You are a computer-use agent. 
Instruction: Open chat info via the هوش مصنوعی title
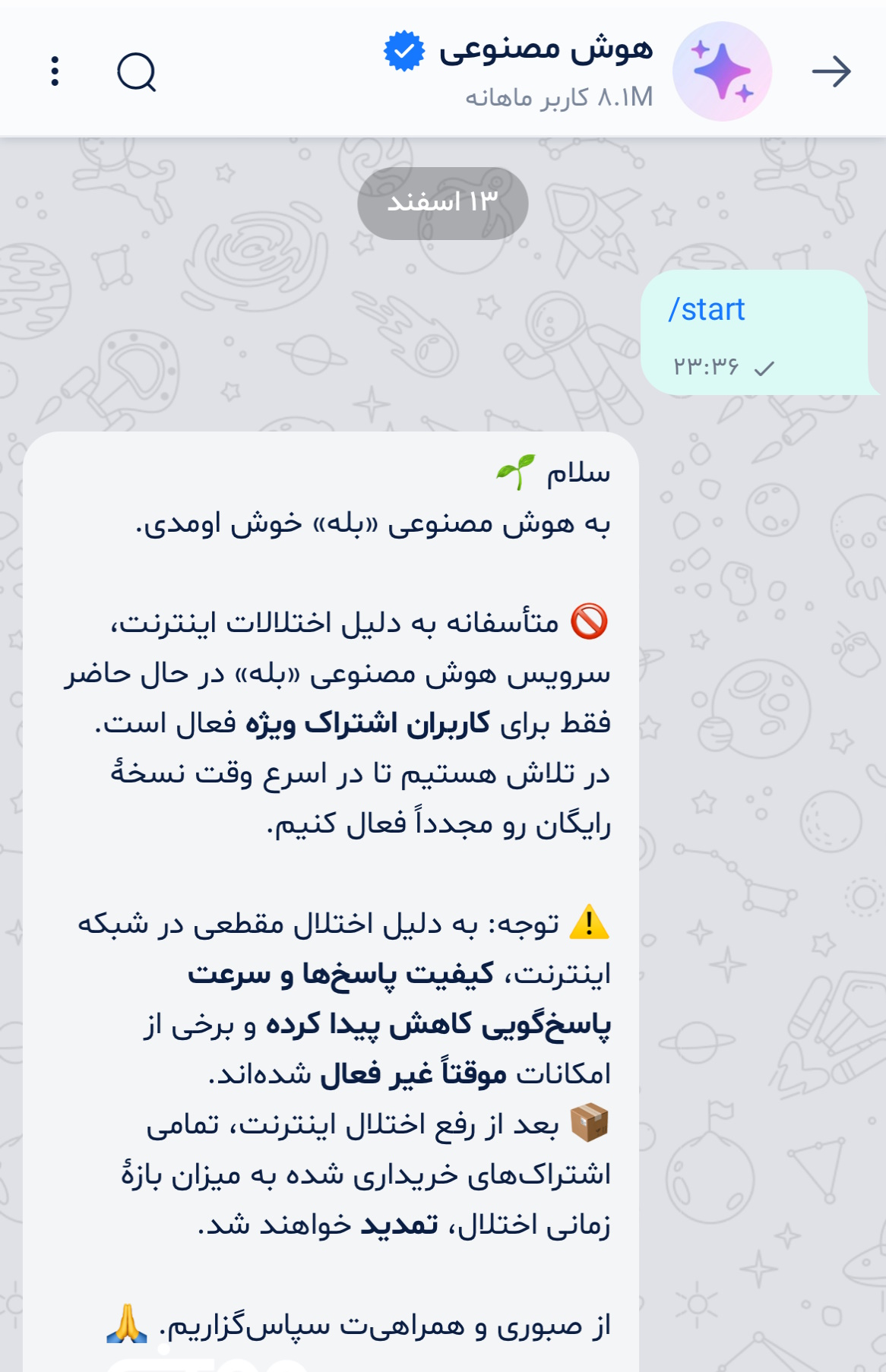[x=546, y=50]
